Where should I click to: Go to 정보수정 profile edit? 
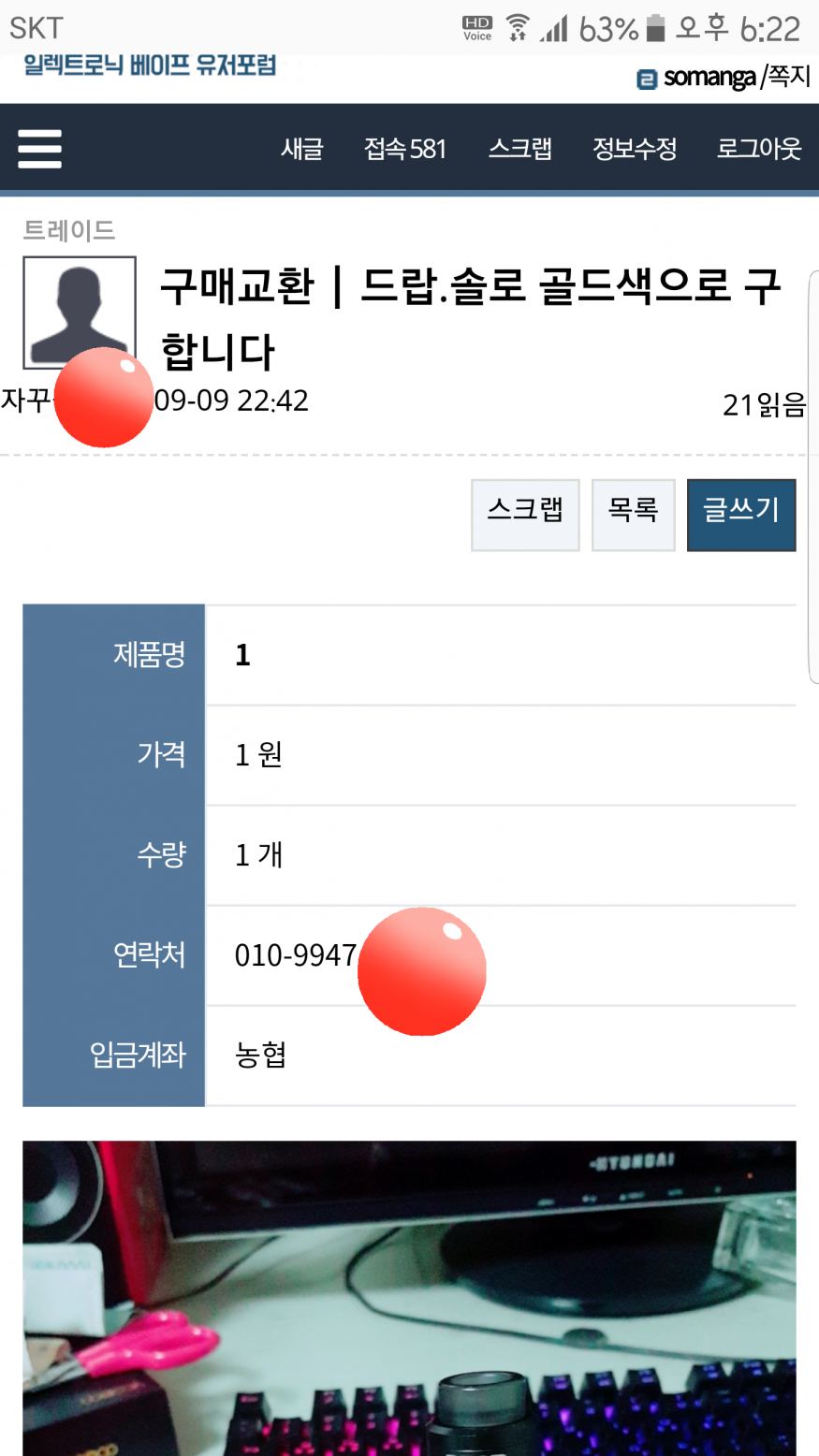point(635,149)
